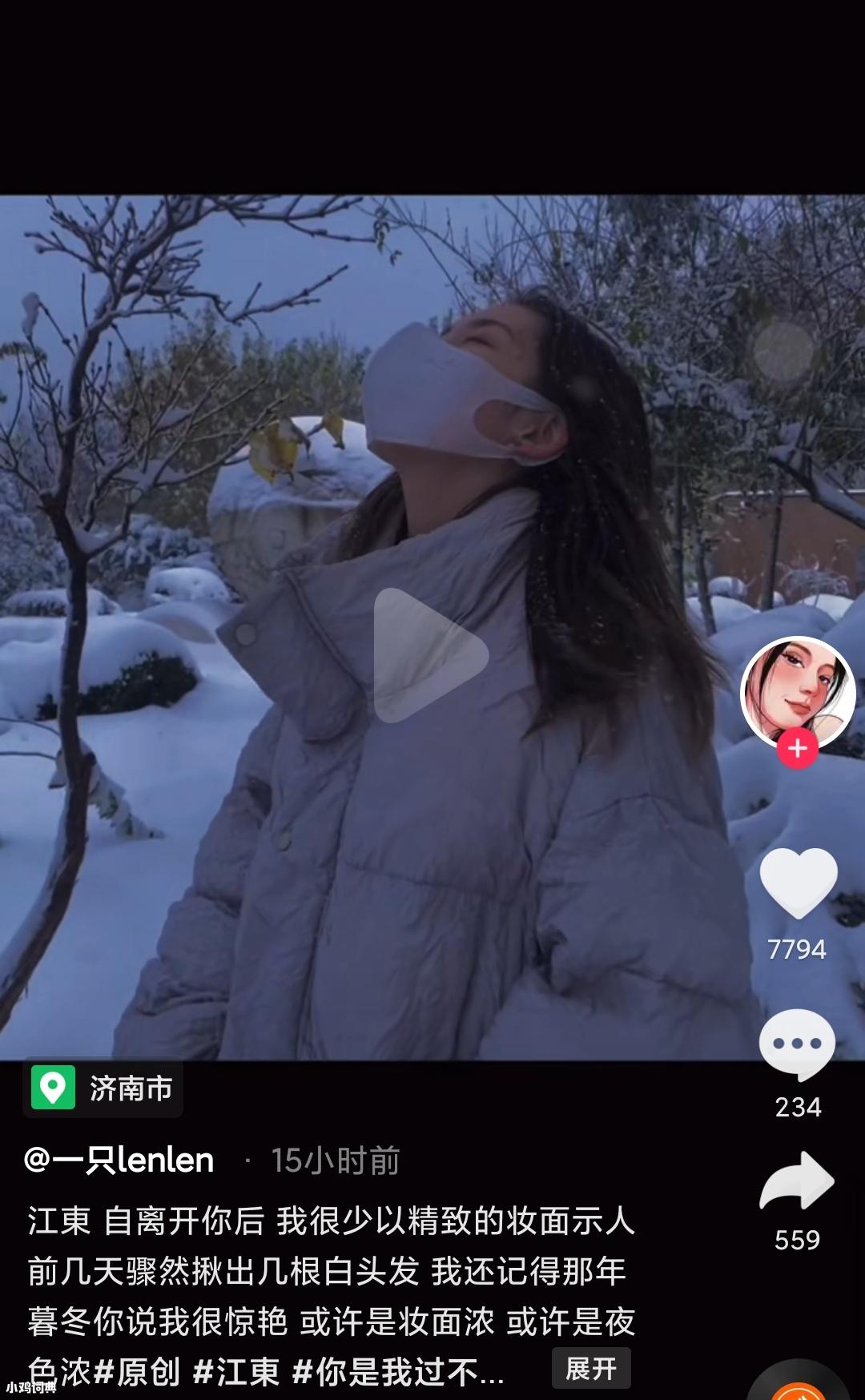Share this video via the arrow

797,1181
